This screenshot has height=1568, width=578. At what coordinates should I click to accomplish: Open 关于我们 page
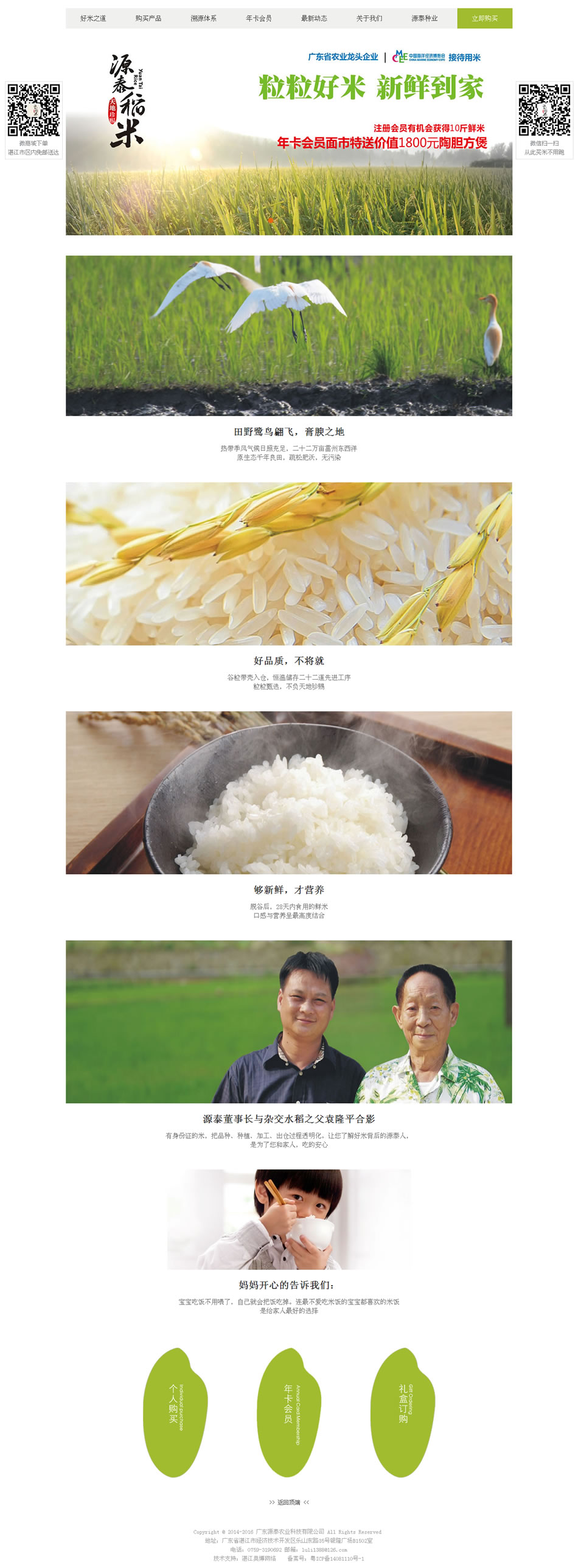369,18
